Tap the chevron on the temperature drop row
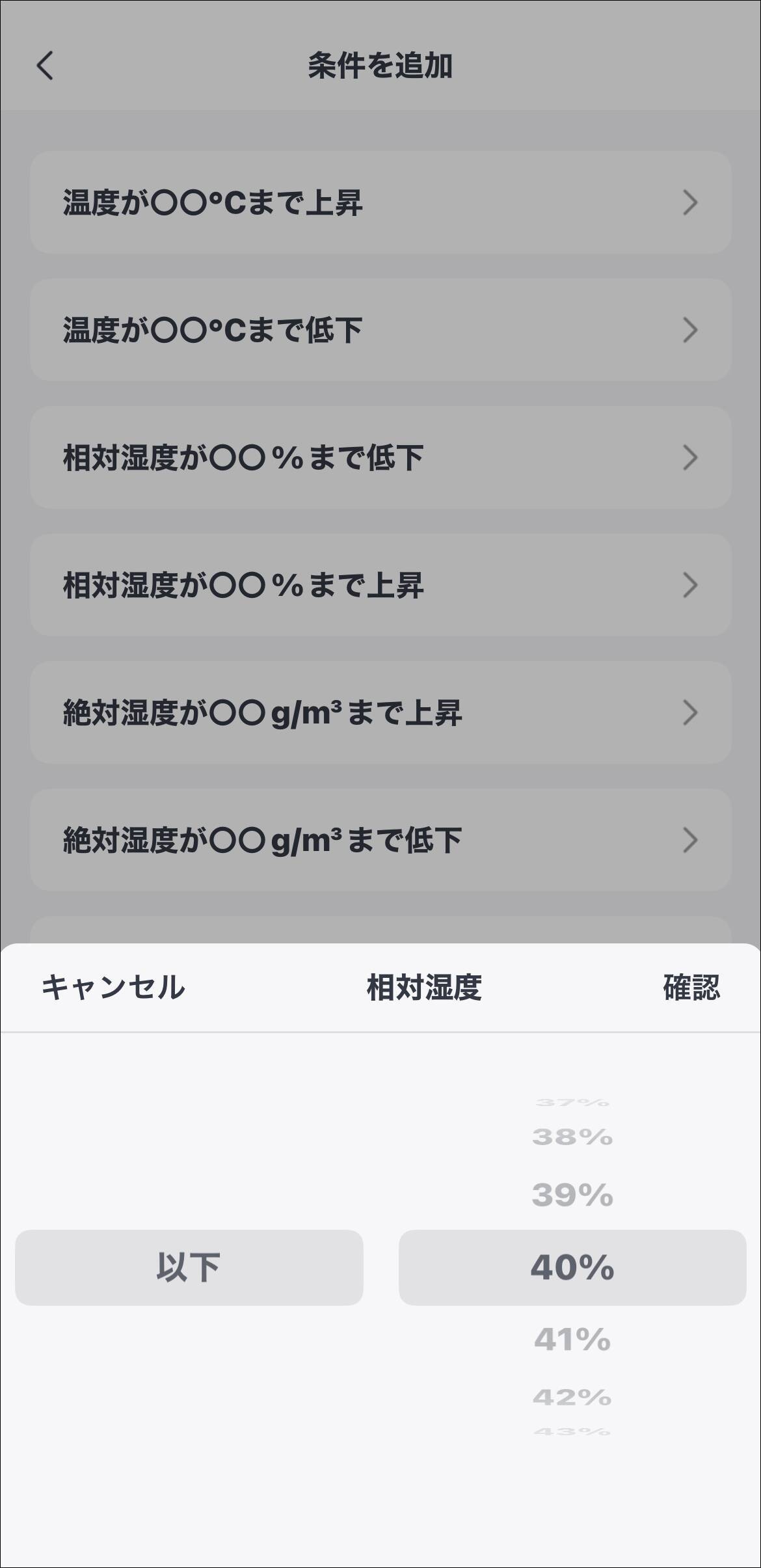Image resolution: width=761 pixels, height=1568 pixels. pyautogui.click(x=691, y=331)
